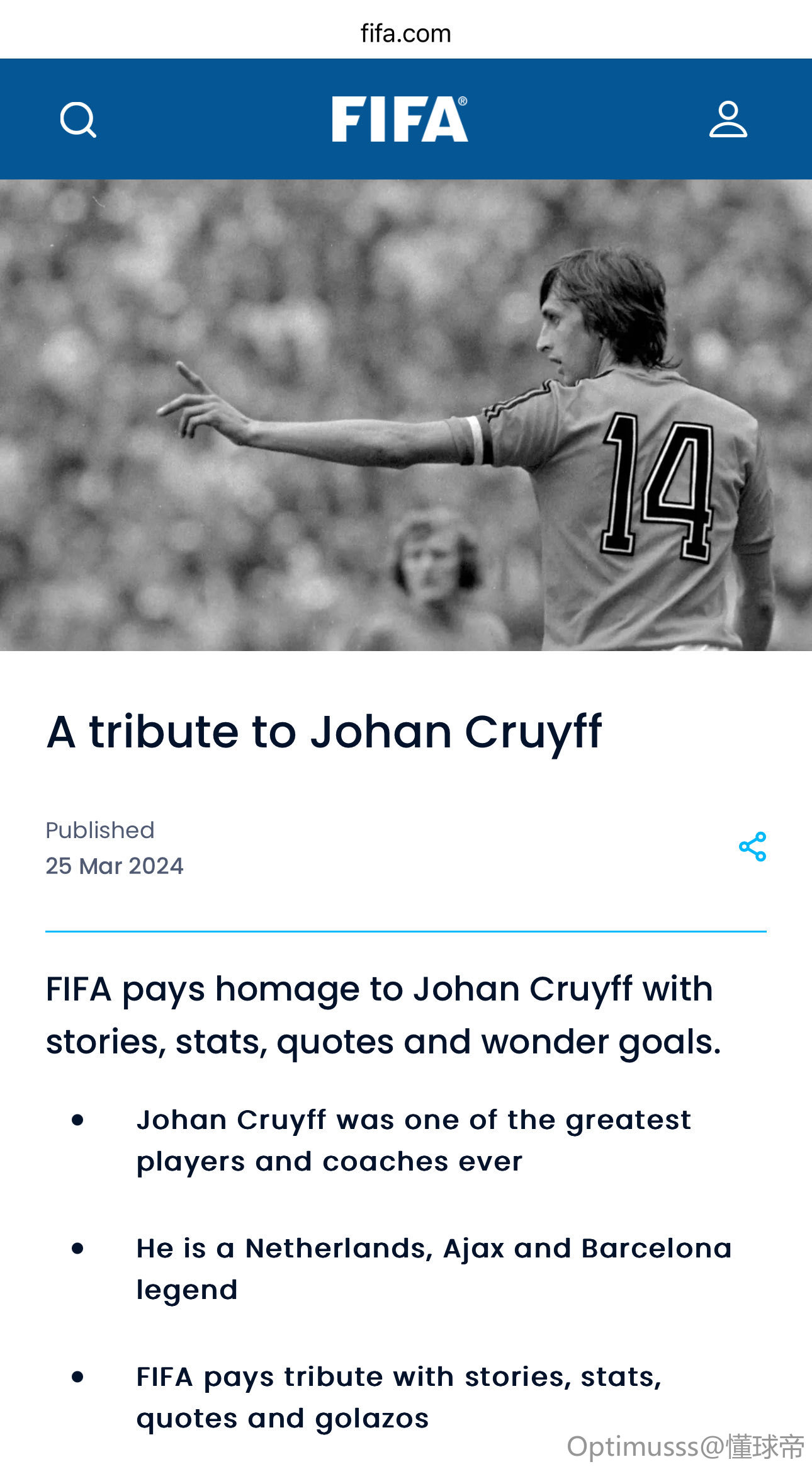Go to the FIFA home logo
812x1469 pixels.
[400, 119]
